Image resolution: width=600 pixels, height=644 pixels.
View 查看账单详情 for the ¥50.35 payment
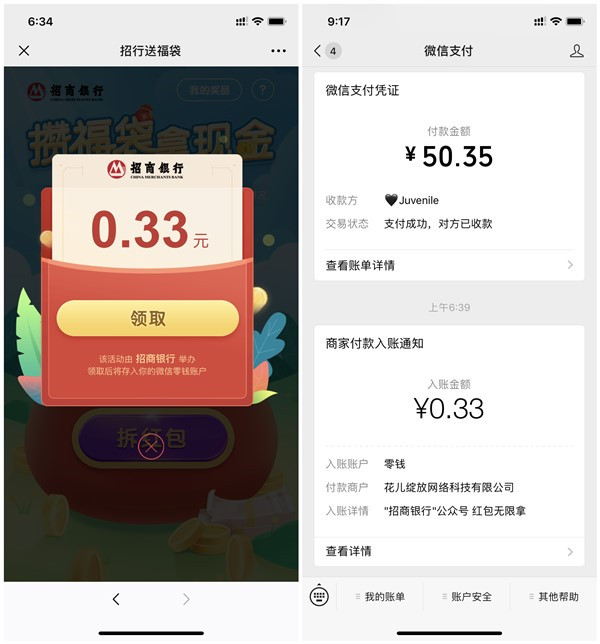click(448, 265)
